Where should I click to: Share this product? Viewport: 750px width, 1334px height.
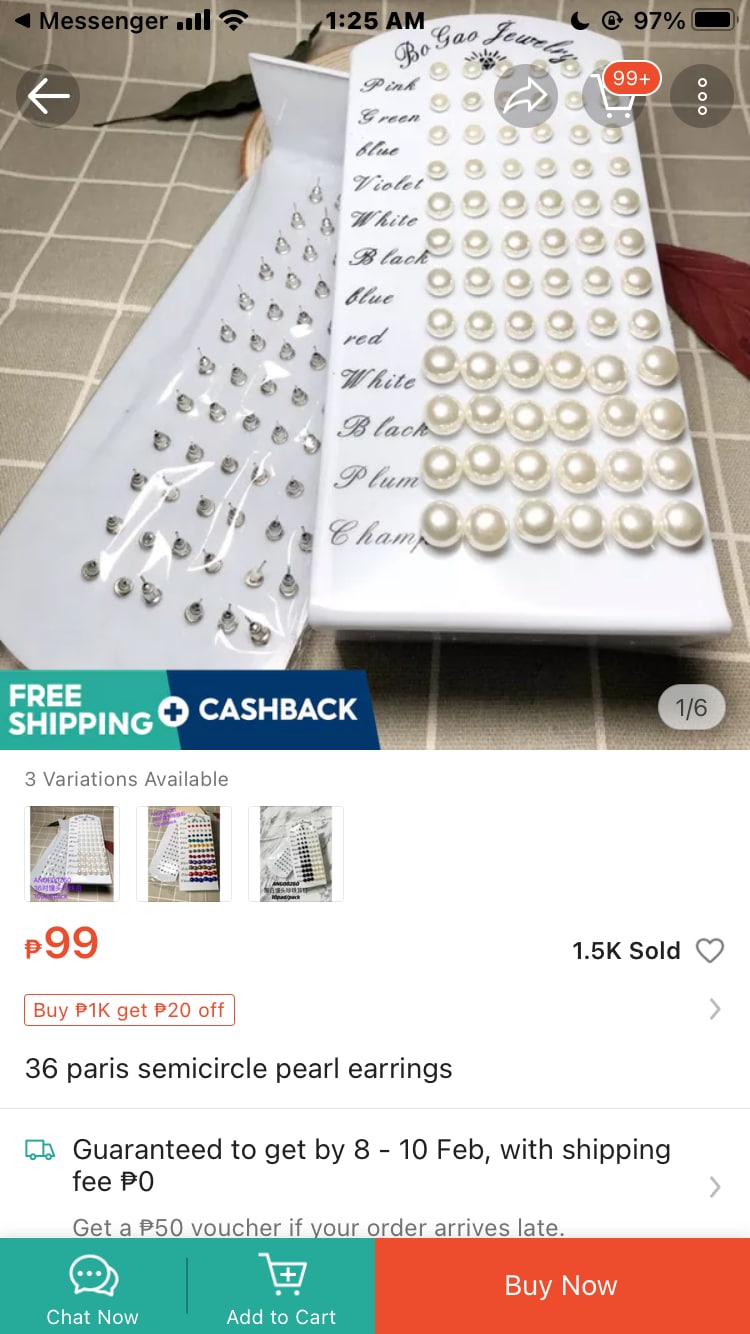tap(525, 96)
